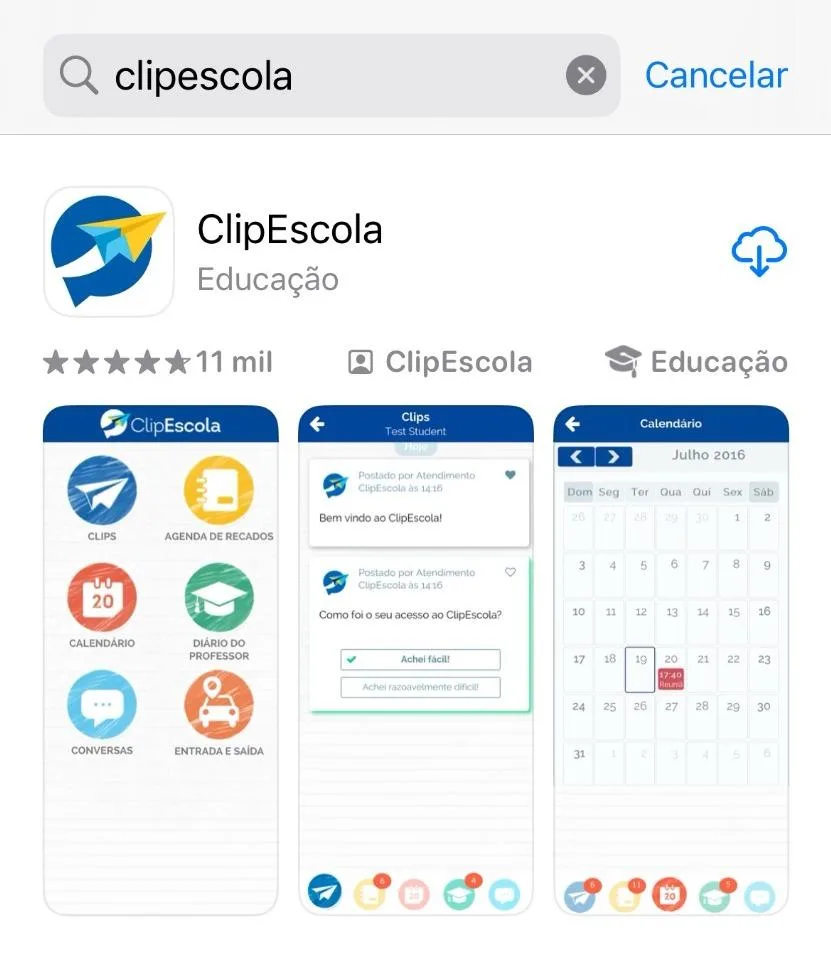Screen dimensions: 831x976
Task: Download ClipEscola with the cloud icon
Action: coord(759,251)
